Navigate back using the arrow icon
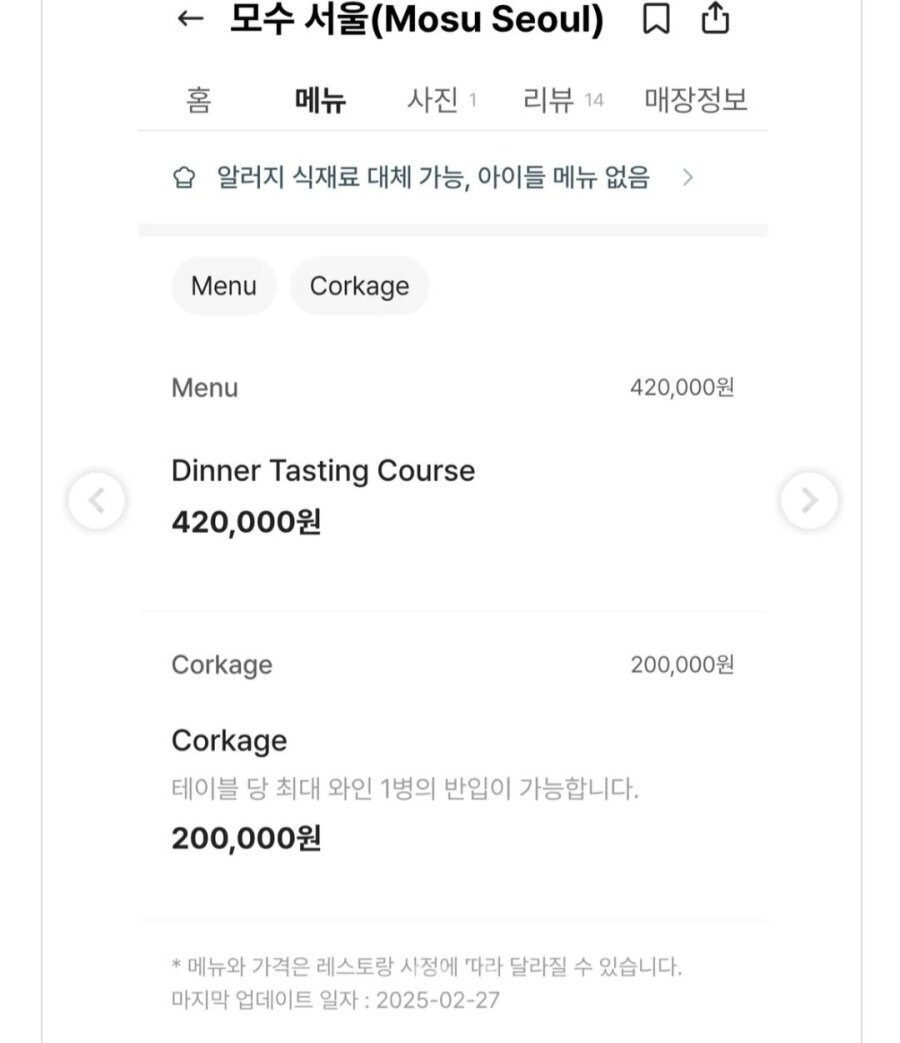This screenshot has height=1043, width=900. pos(189,17)
